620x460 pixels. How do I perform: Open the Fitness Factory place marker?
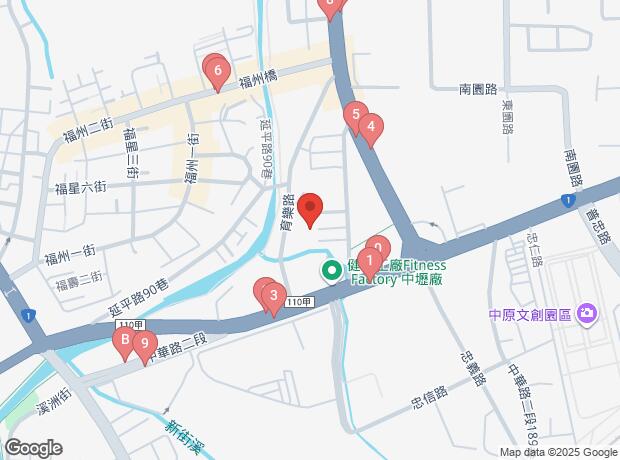[331, 270]
